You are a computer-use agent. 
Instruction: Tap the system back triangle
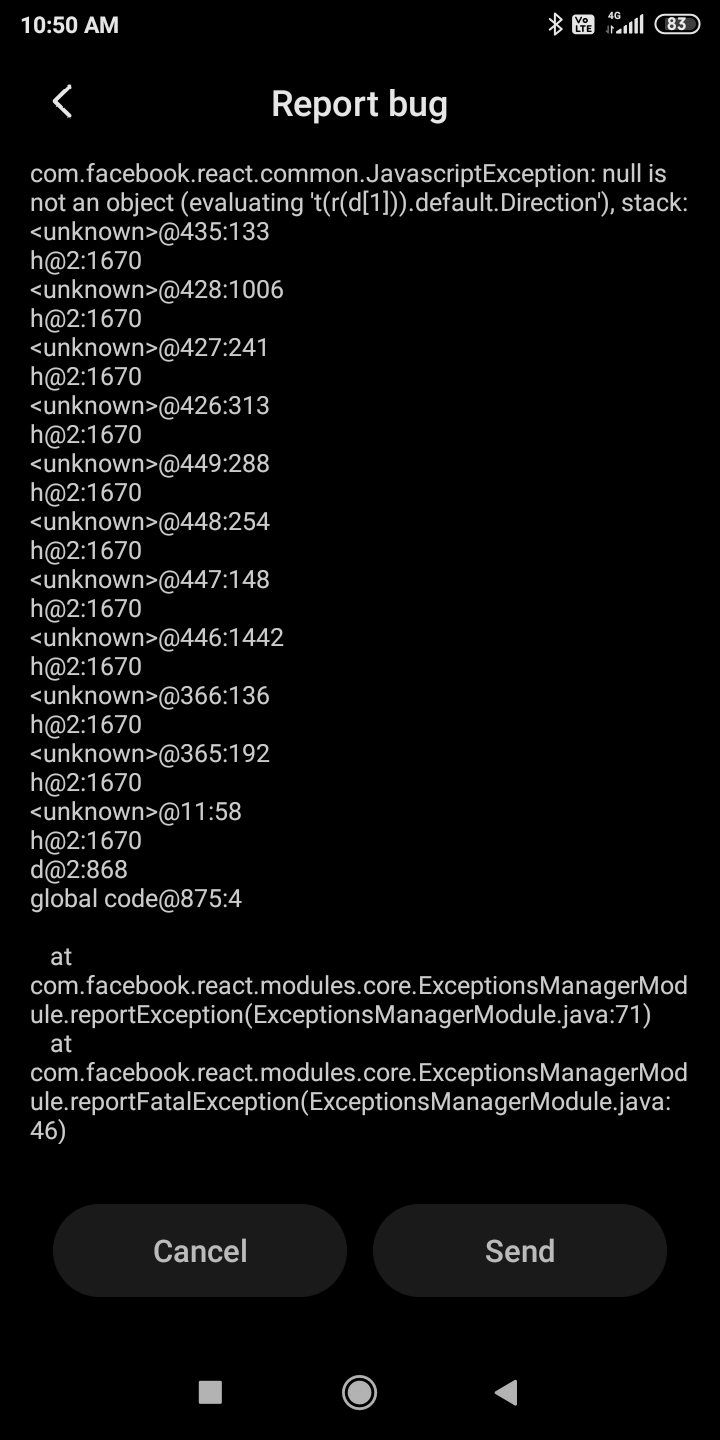[507, 1392]
